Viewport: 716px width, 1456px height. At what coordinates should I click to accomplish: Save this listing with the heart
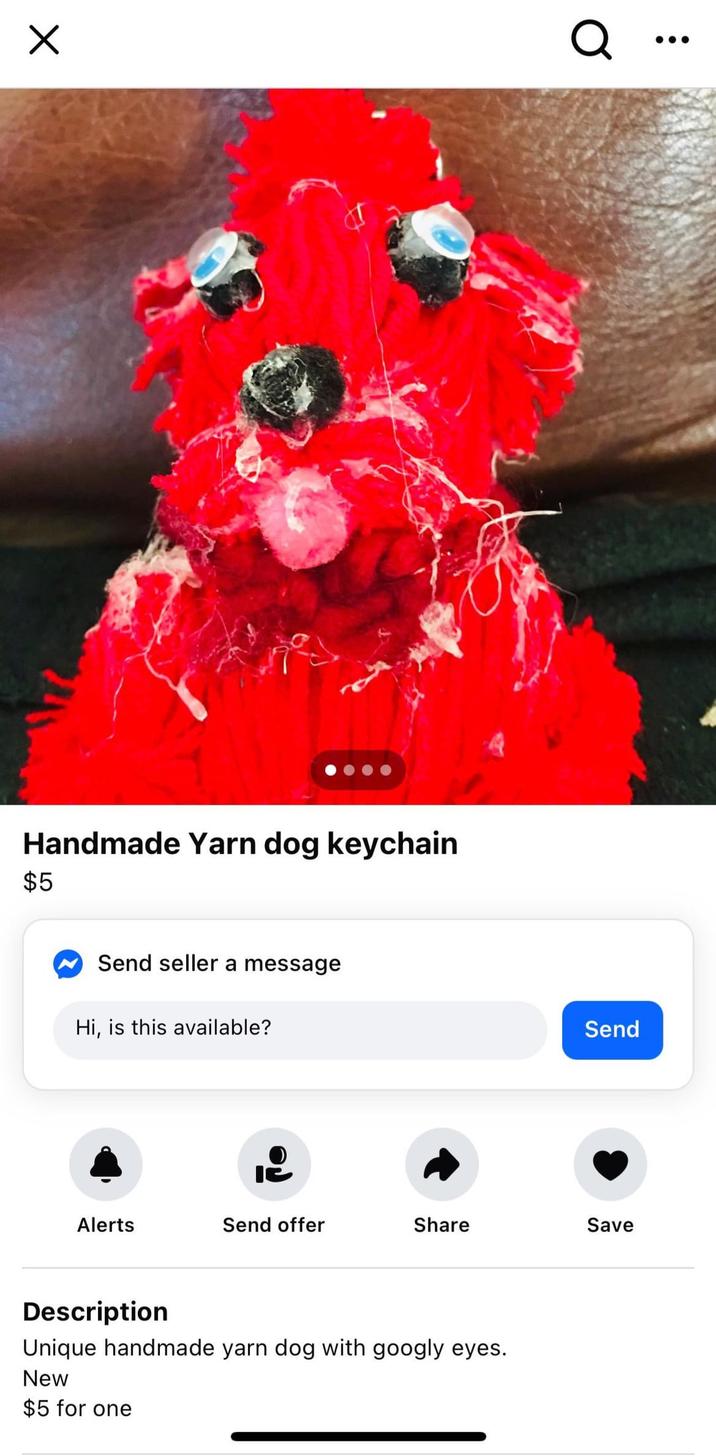[x=610, y=1165]
